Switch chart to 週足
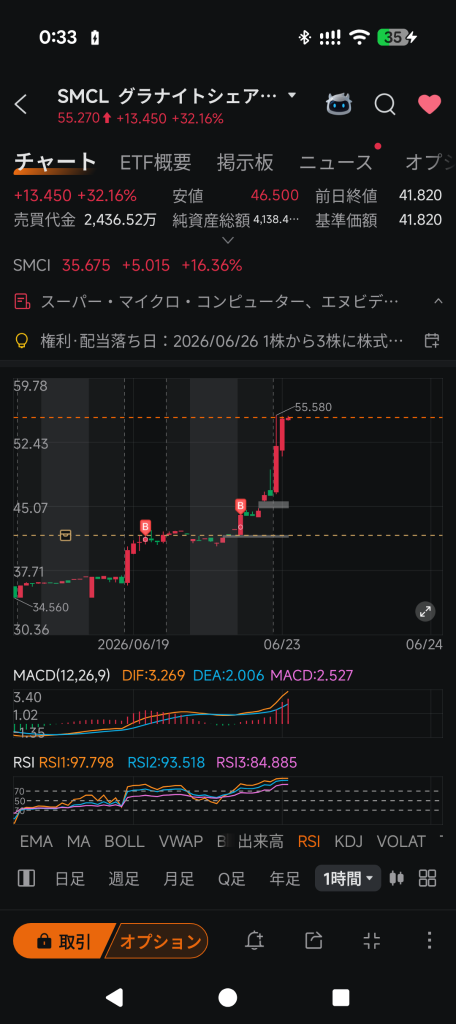The image size is (456, 1024). click(124, 878)
